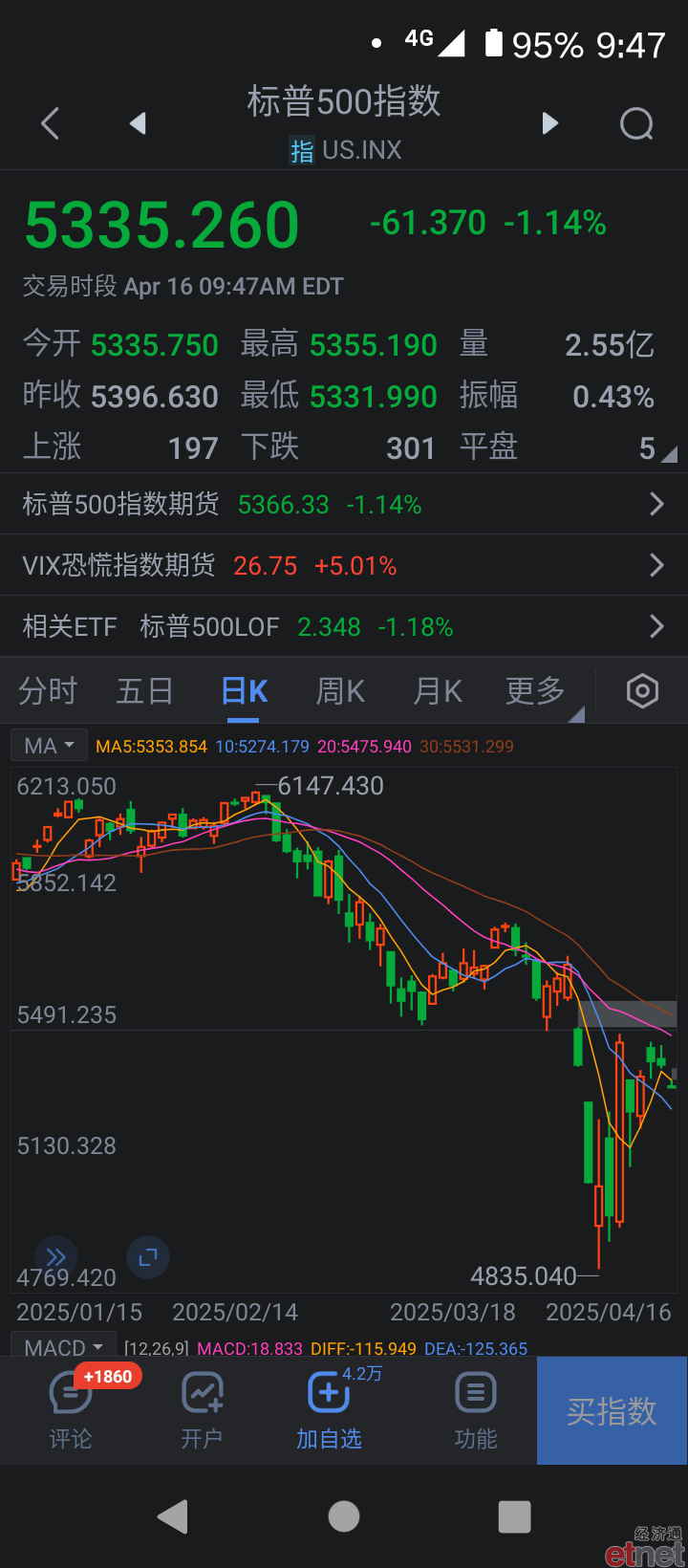
Task: Open 相关ETF 标普500LOF row
Action: pyautogui.click(x=344, y=626)
